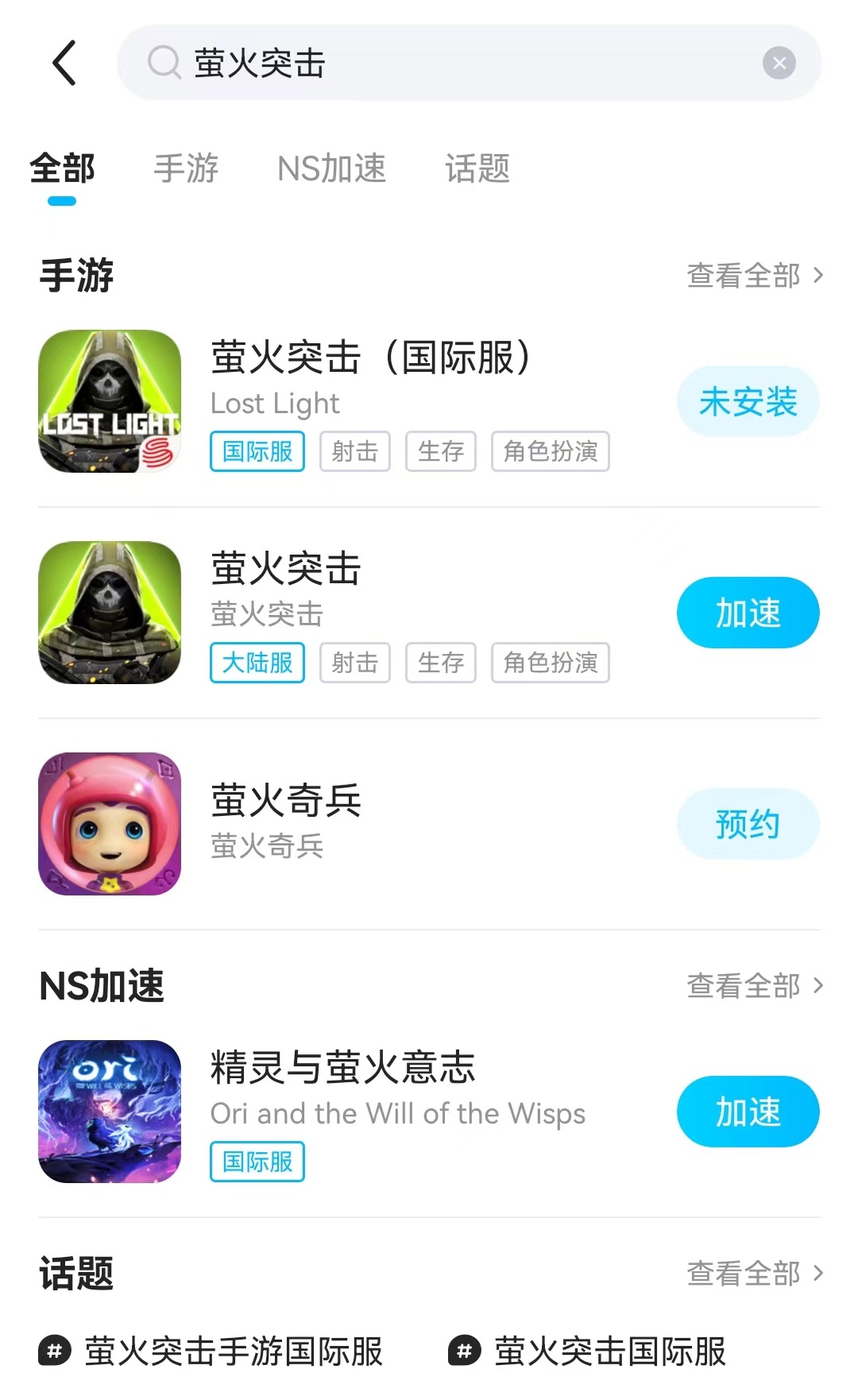
Task: Switch to the 手游 tab
Action: click(186, 168)
